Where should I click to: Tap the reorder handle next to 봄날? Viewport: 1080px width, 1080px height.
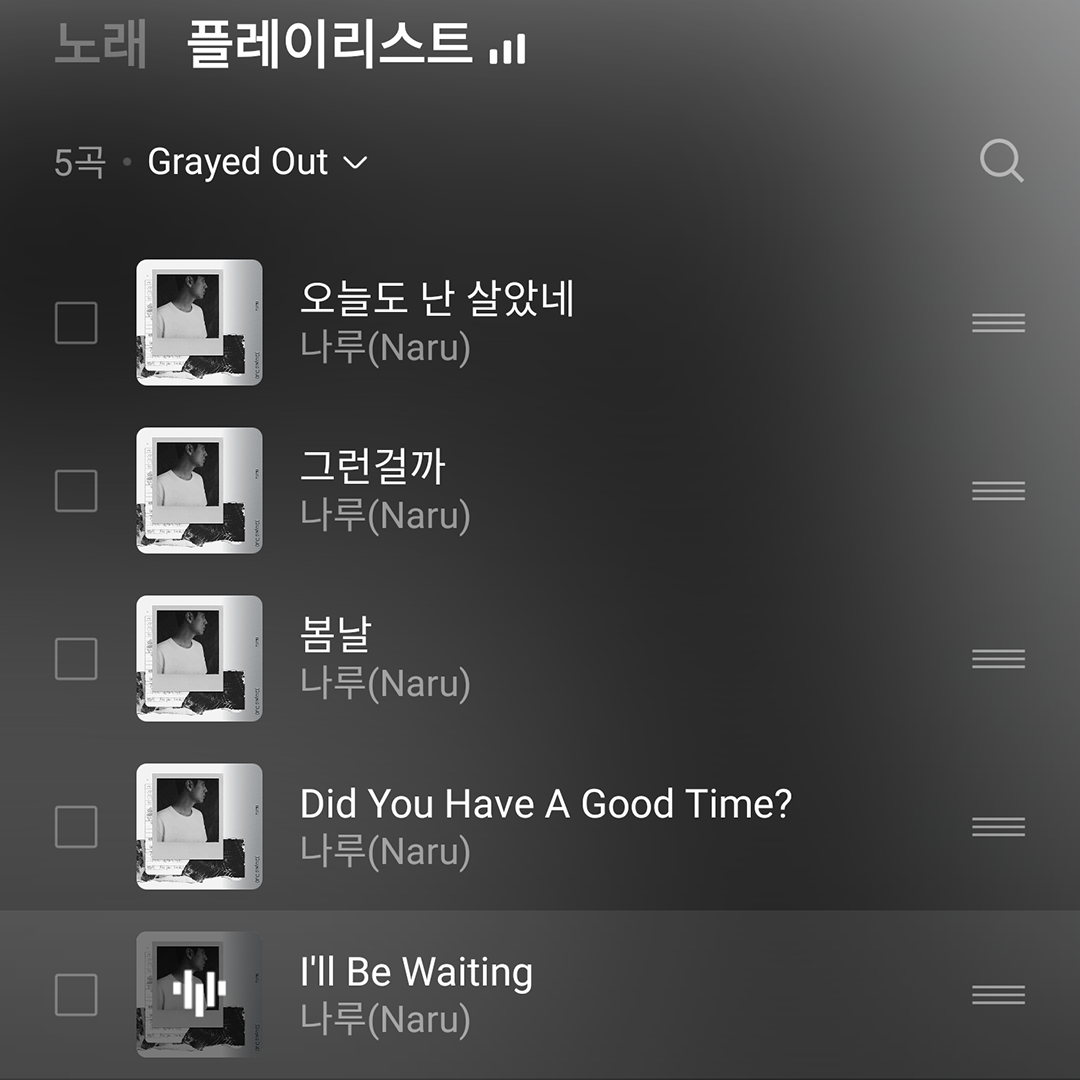pyautogui.click(x=998, y=659)
